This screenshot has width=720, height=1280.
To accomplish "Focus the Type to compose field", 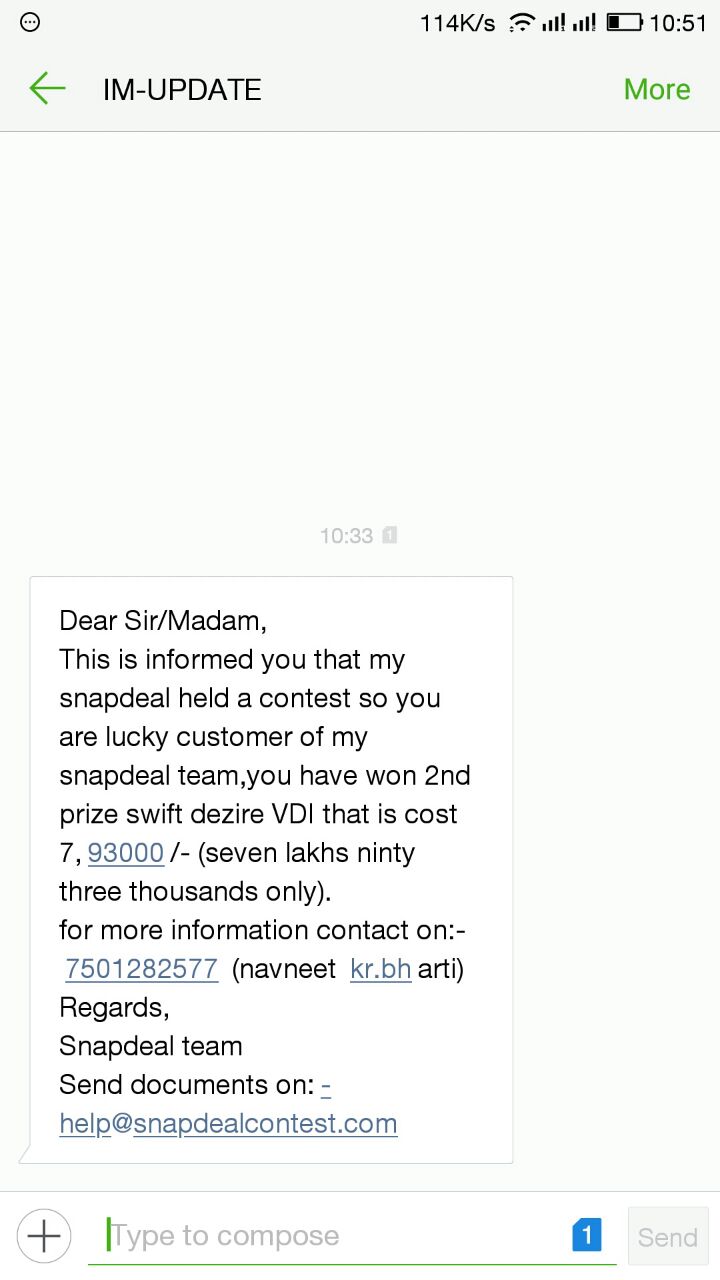I will [x=330, y=1236].
